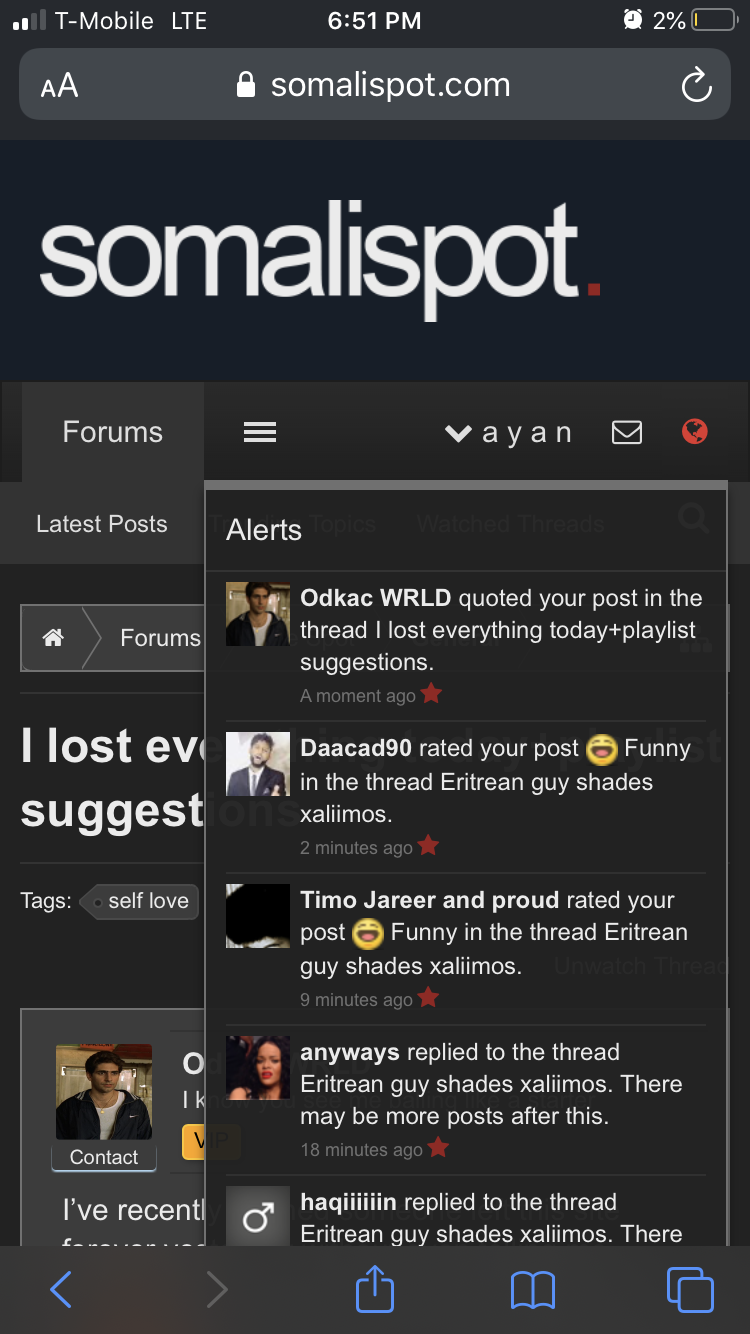Screen dimensions: 750x1334
Task: Tap the red globe alerts icon
Action: (694, 432)
